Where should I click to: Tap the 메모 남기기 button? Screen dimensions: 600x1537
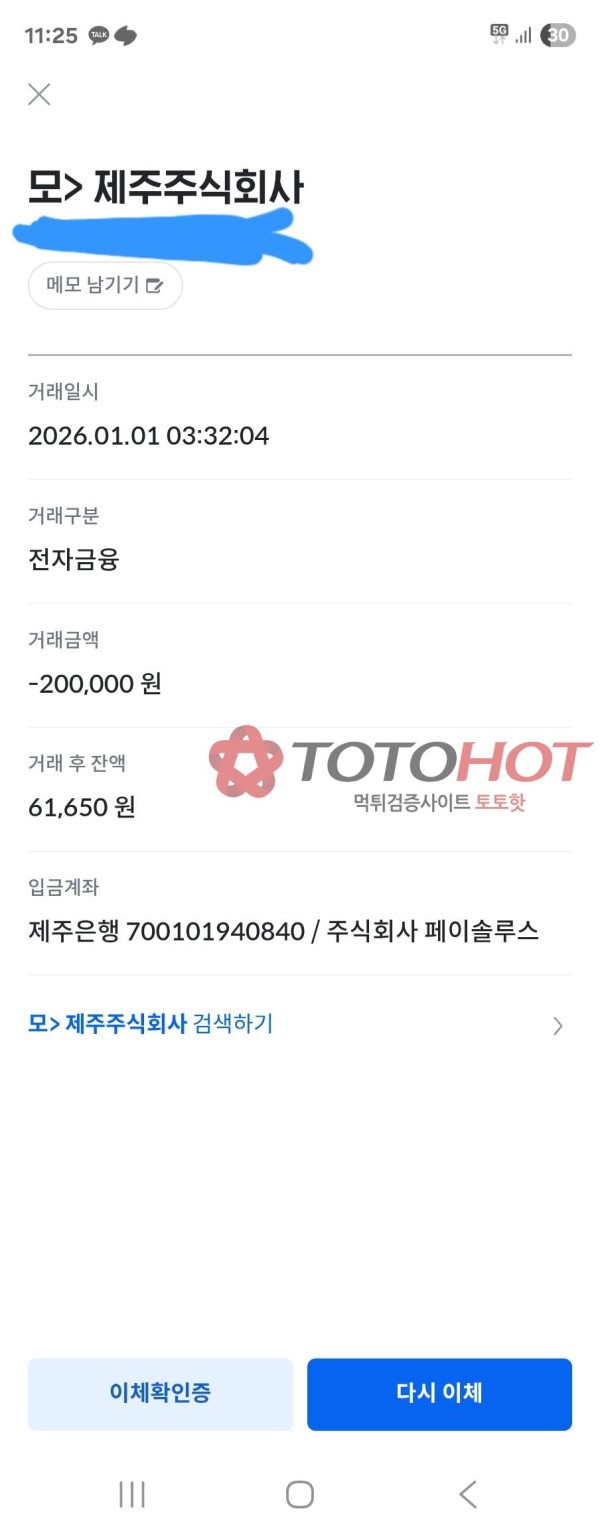[105, 286]
